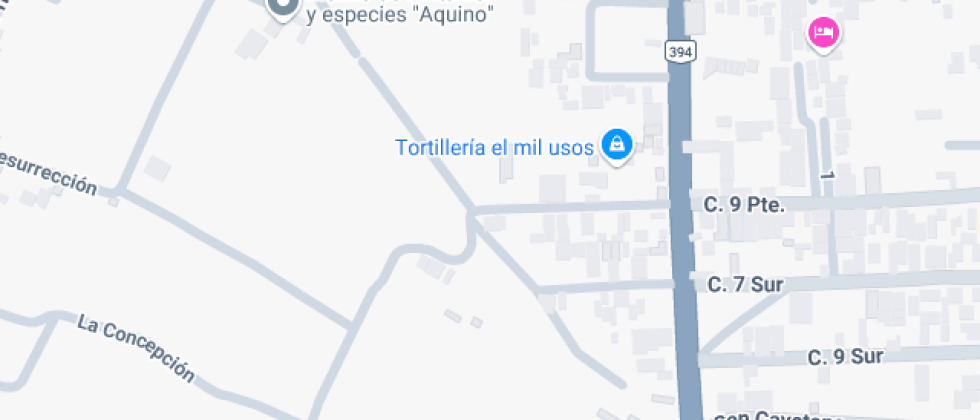Screen dimensions: 980x420
Task: Open the Tortillería el mil usos shop marker
Action: [617, 146]
